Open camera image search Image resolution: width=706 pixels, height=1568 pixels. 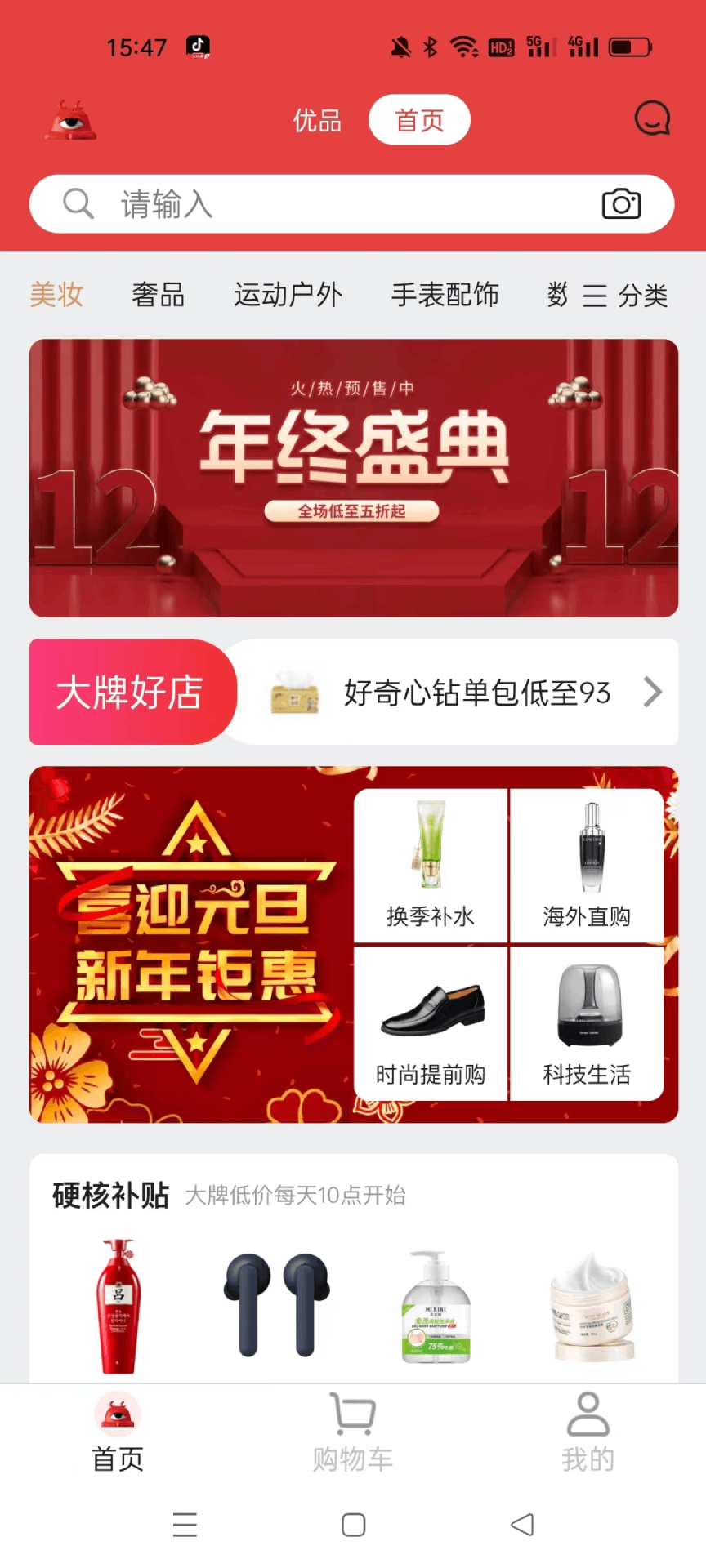pos(621,204)
